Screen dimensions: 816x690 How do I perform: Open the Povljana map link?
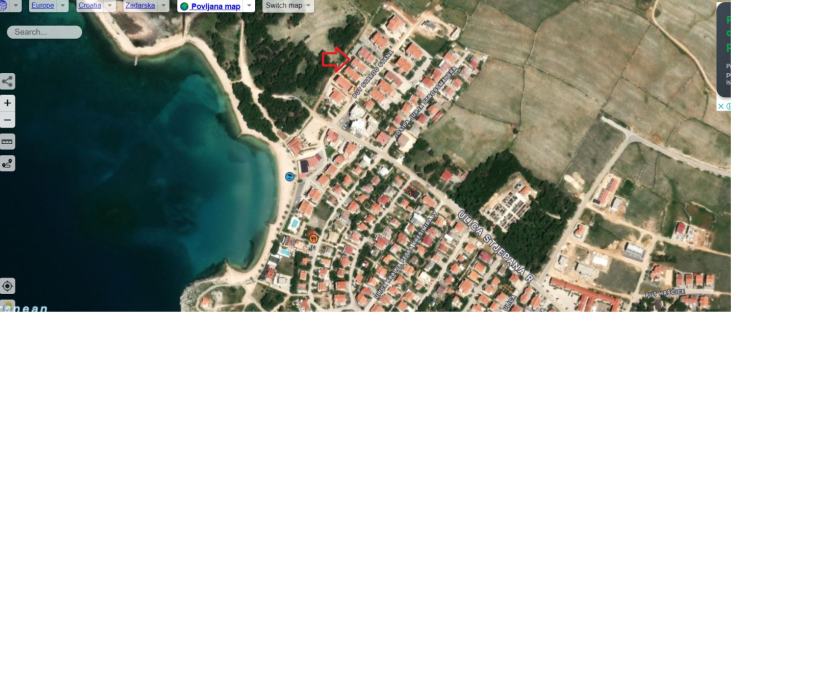click(x=215, y=6)
